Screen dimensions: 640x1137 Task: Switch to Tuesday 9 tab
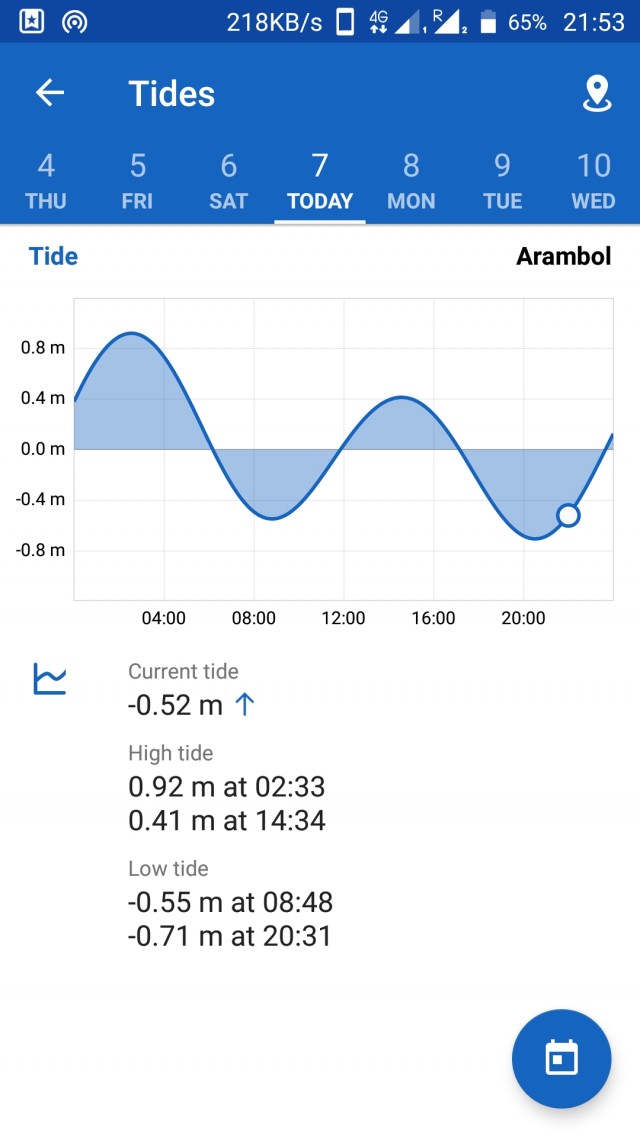[x=502, y=181]
